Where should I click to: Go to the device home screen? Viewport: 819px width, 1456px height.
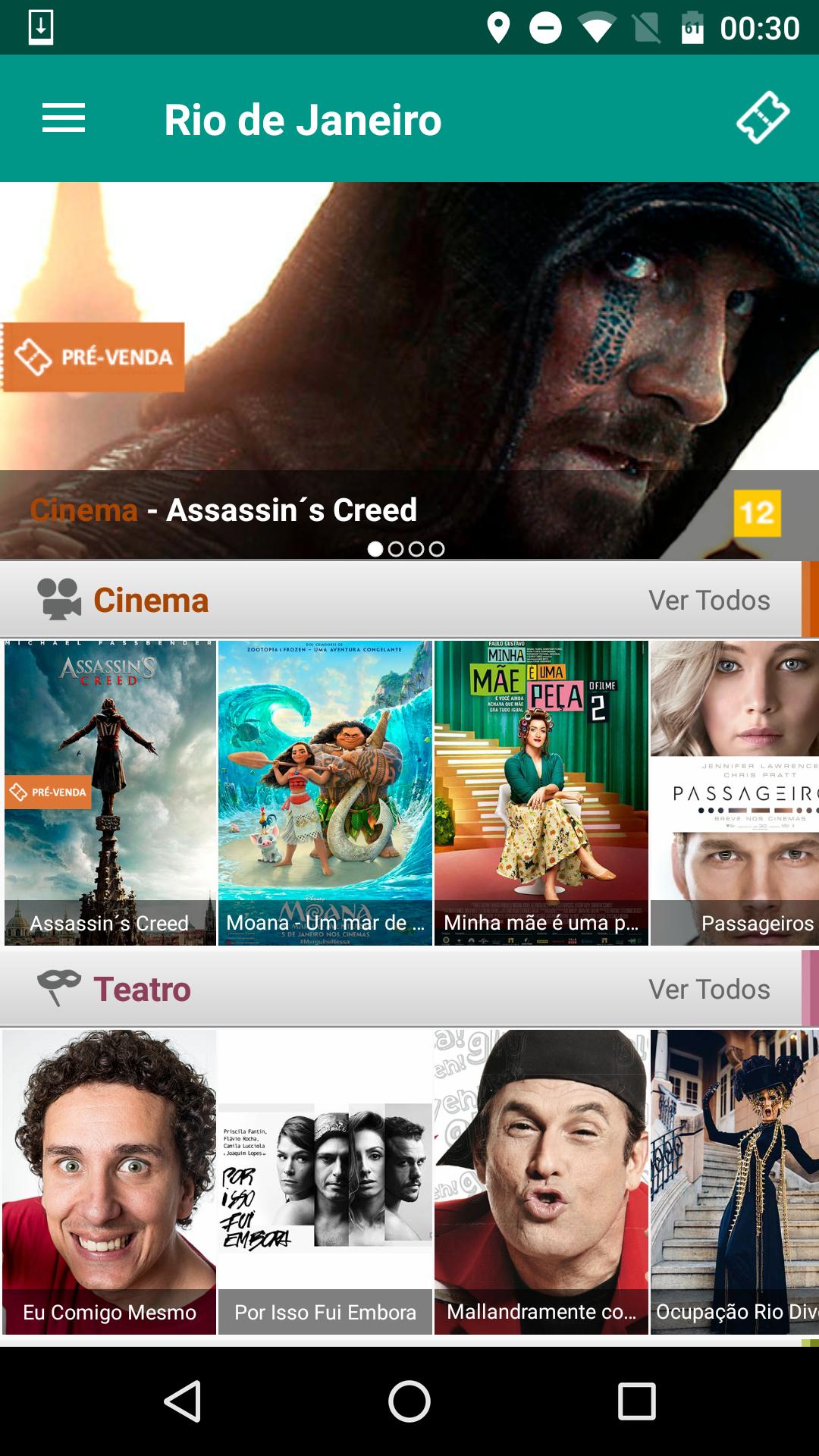coord(409,1401)
